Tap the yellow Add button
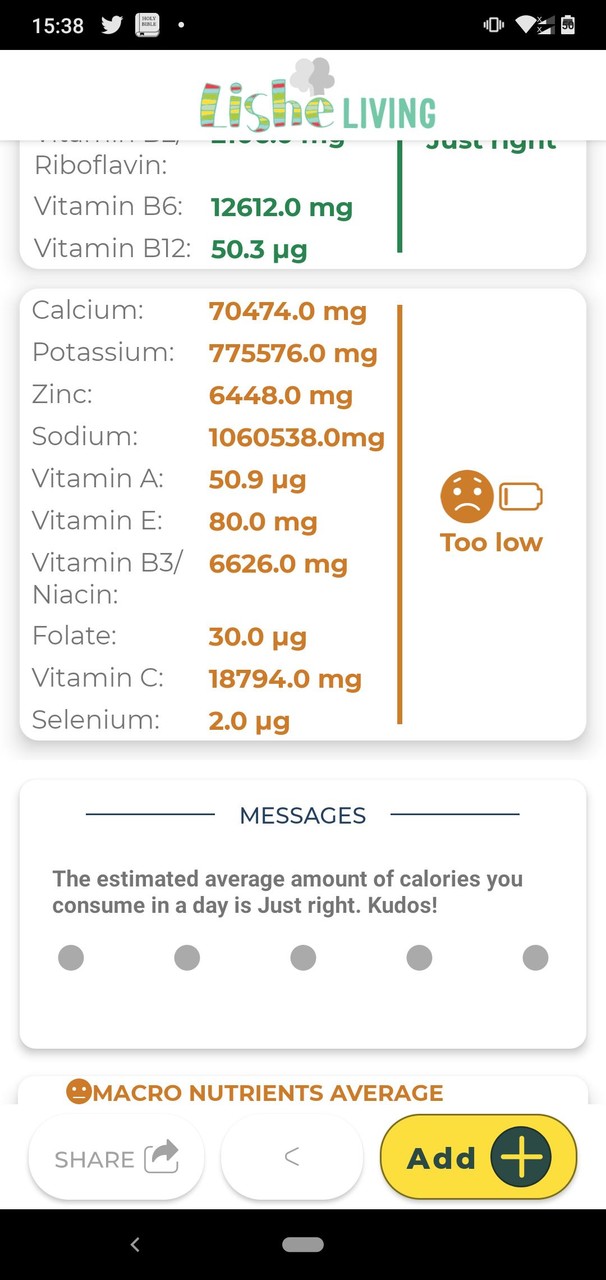 click(478, 1157)
